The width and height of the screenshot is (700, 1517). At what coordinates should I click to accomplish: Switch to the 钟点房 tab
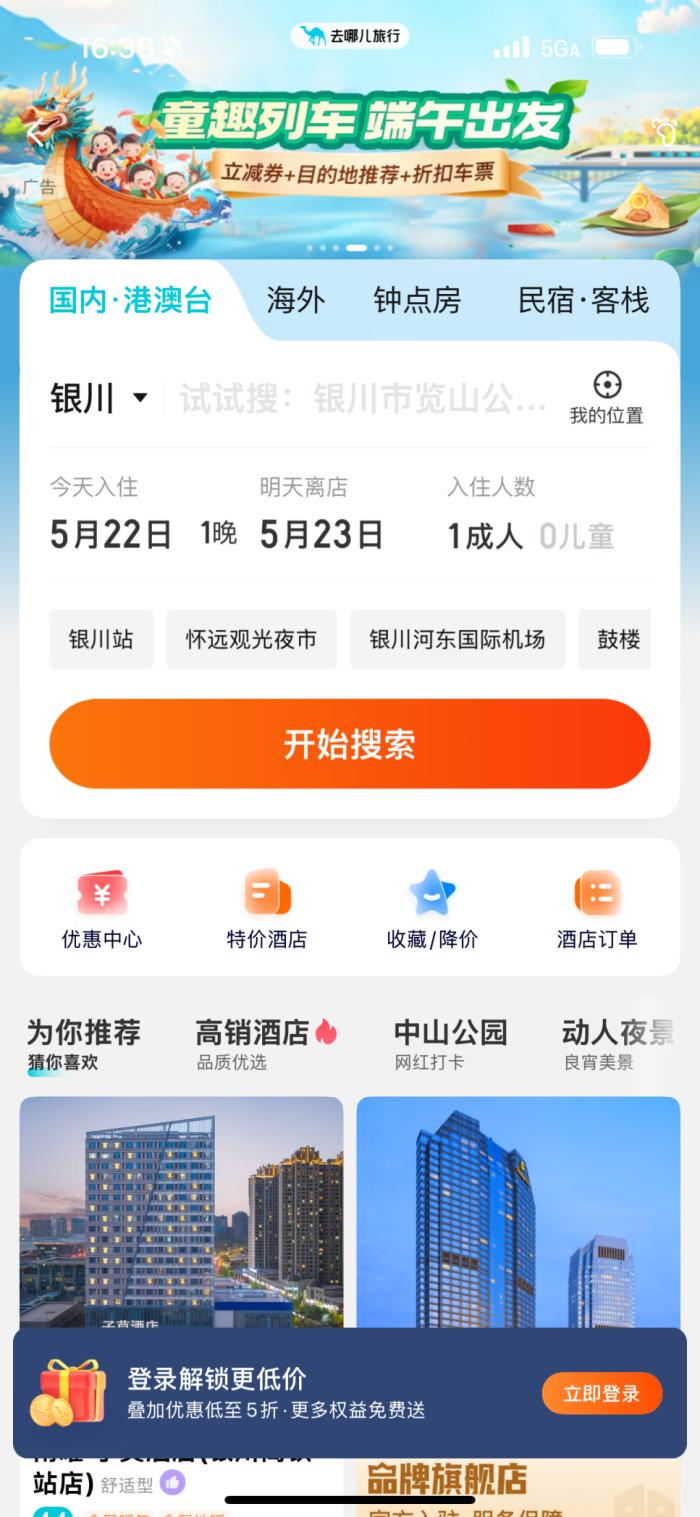[417, 300]
